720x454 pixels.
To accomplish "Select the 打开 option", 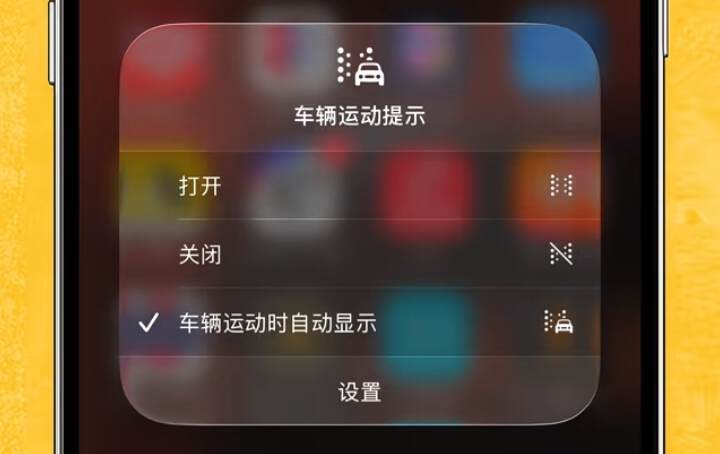I will (x=360, y=186).
